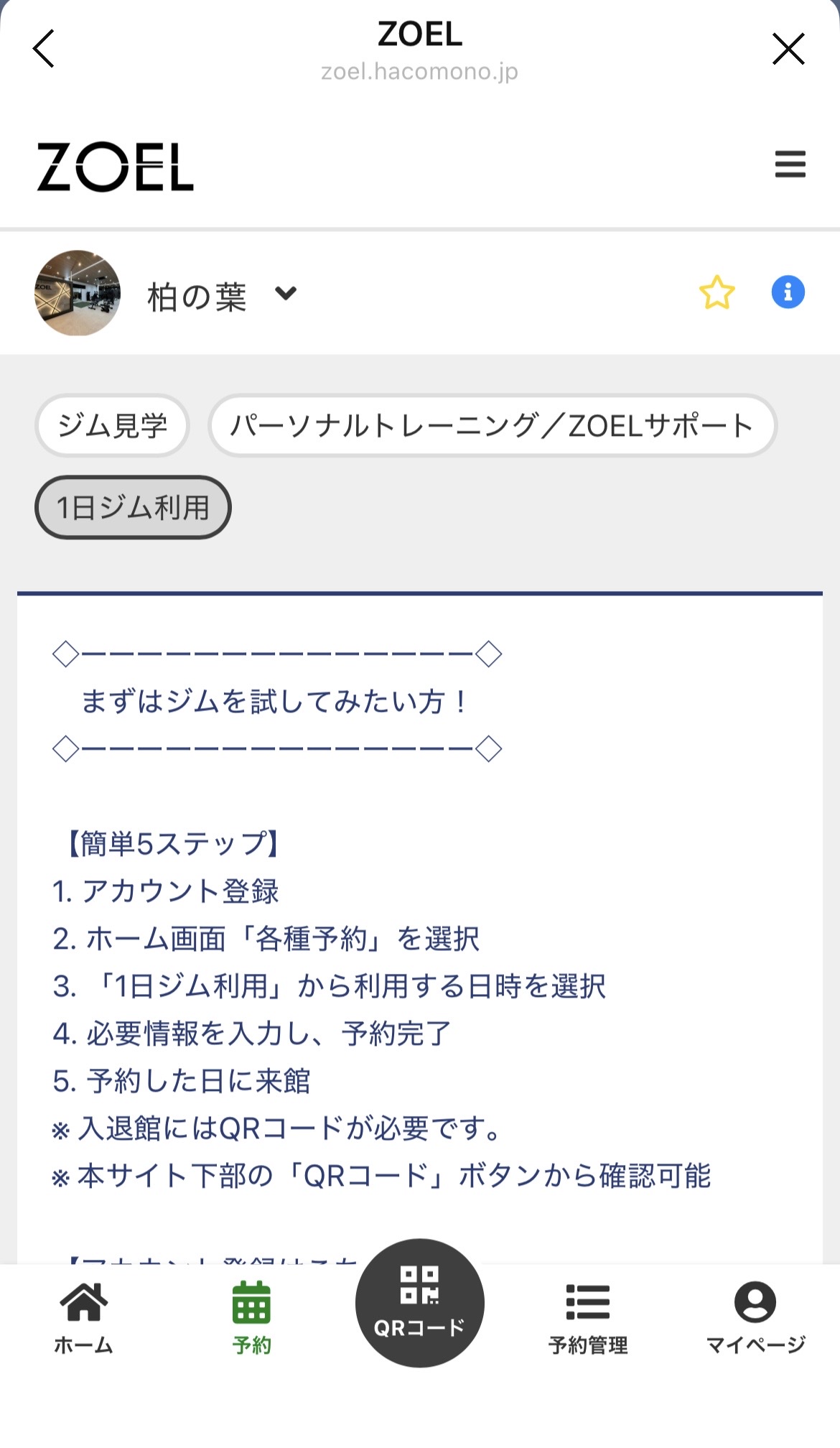Go to the ホーム tab
Screen dimensions: 840x1448
[84, 1317]
